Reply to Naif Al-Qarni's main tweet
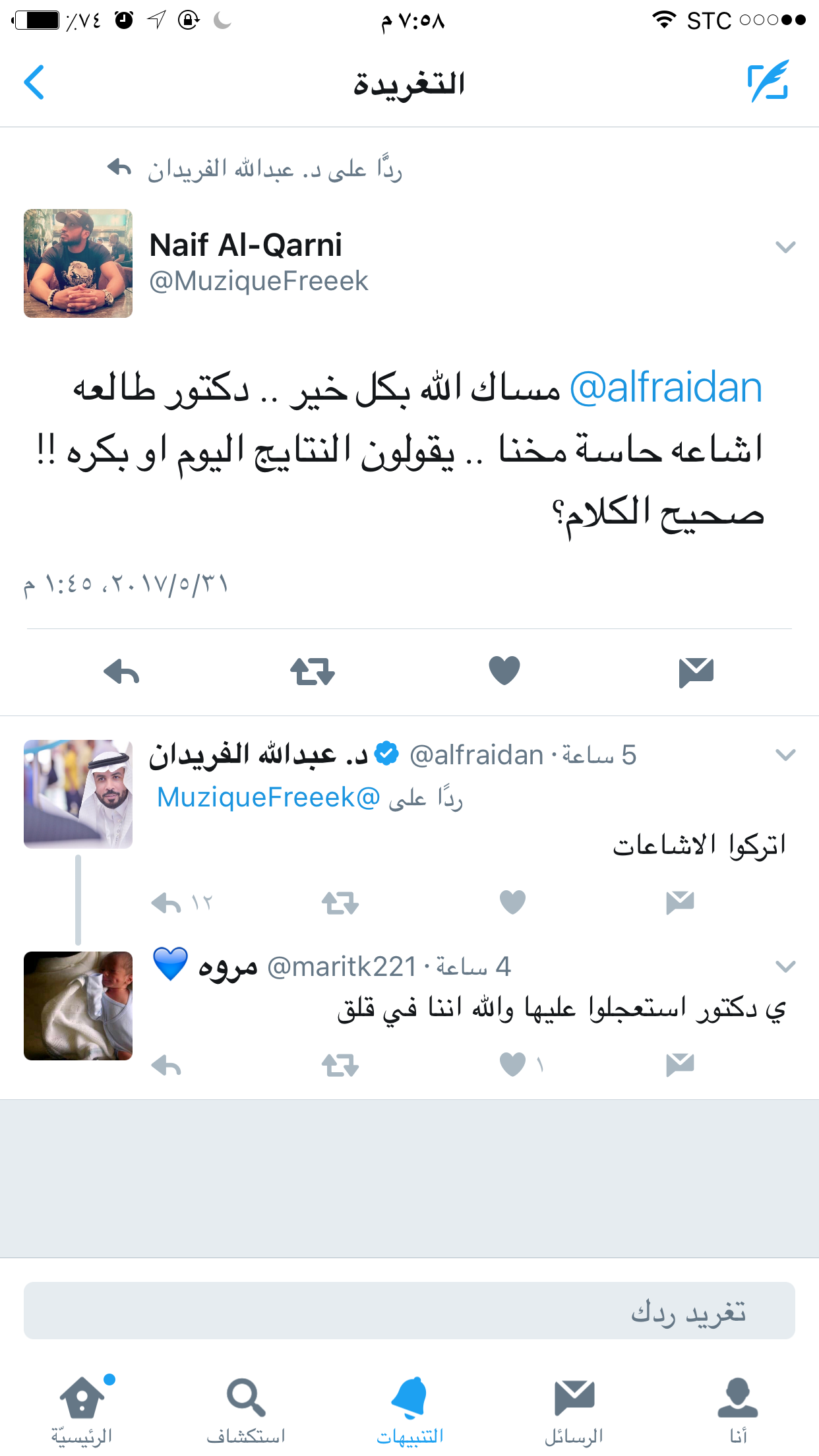 pos(122,672)
